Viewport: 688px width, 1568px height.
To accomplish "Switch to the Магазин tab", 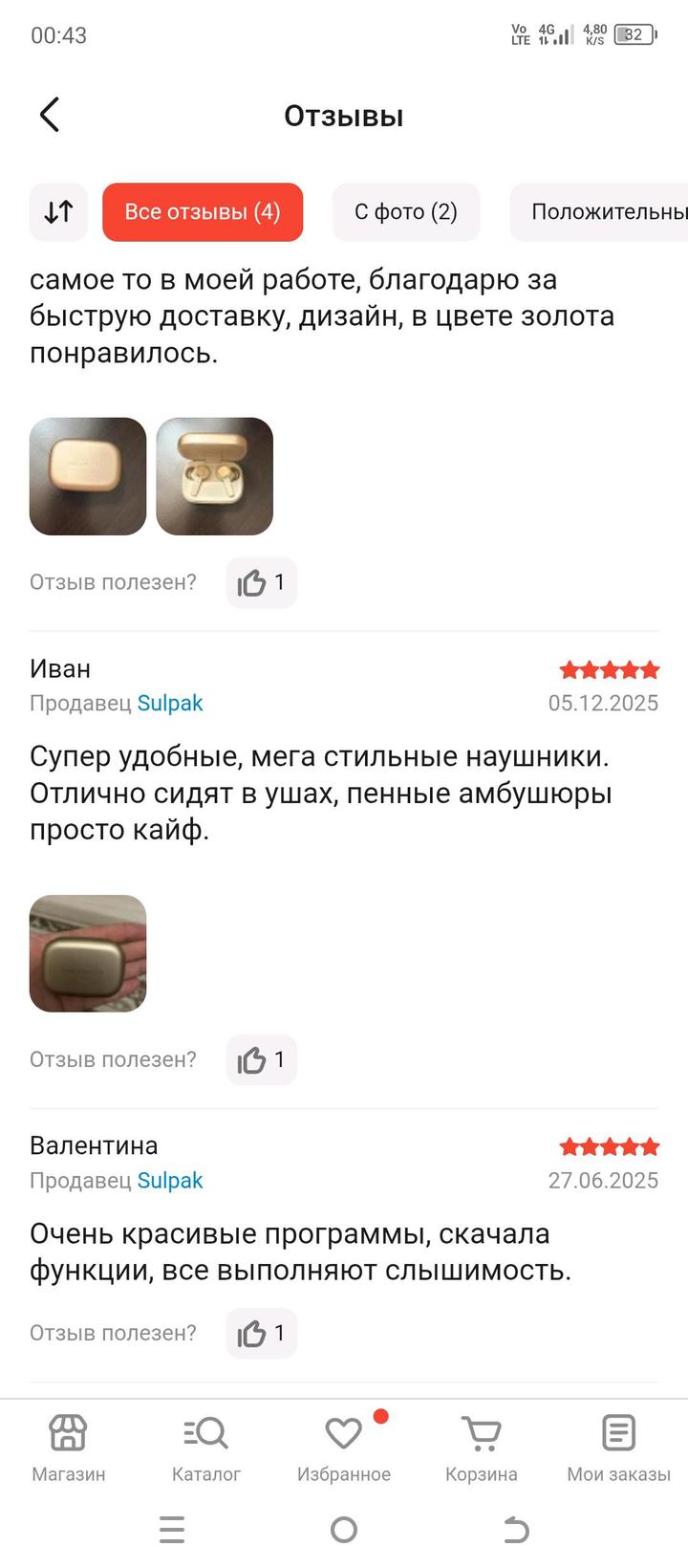I will [69, 1448].
